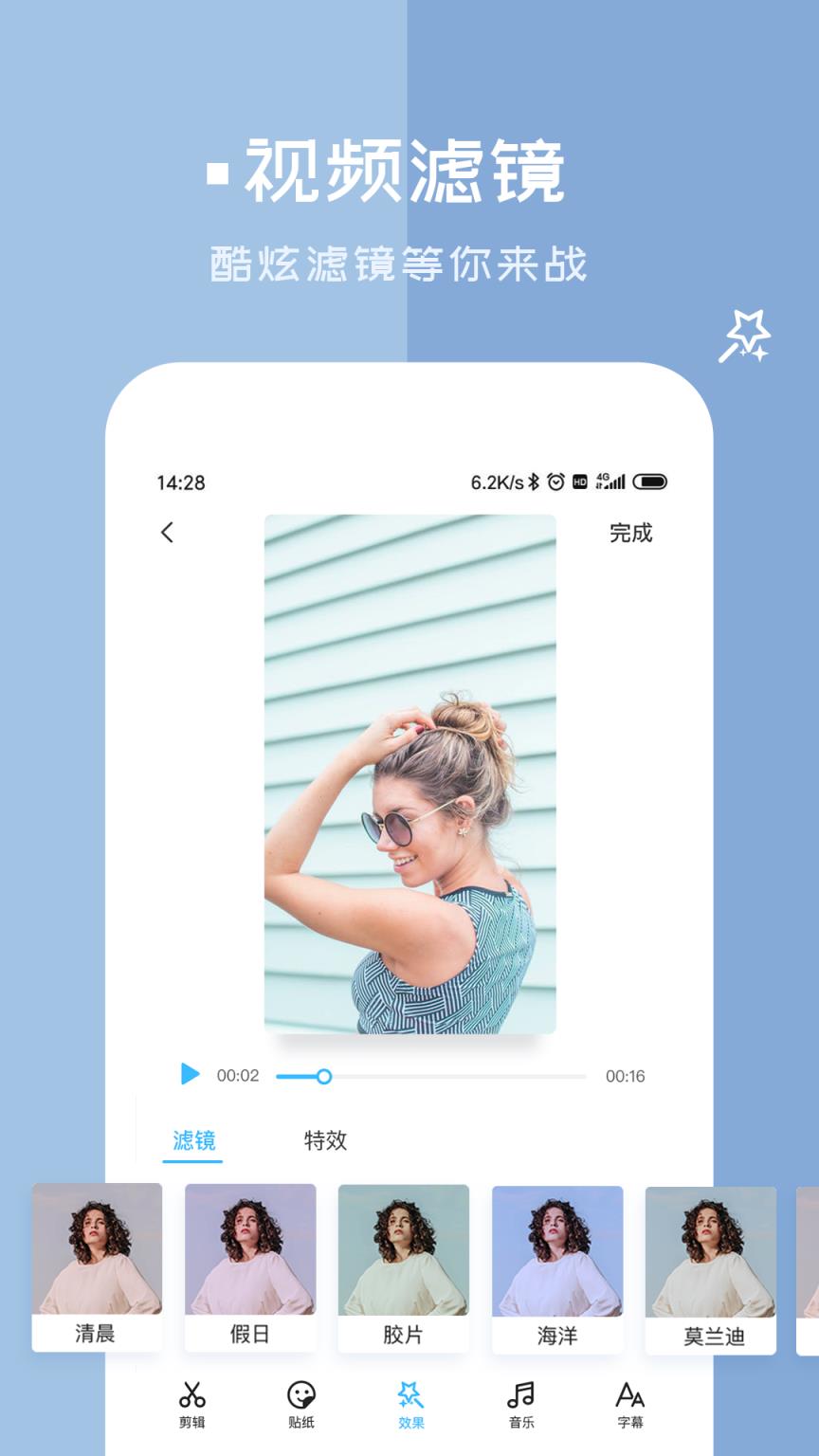This screenshot has width=819, height=1456.
Task: Toggle video playback with play button
Action: pos(190,1075)
